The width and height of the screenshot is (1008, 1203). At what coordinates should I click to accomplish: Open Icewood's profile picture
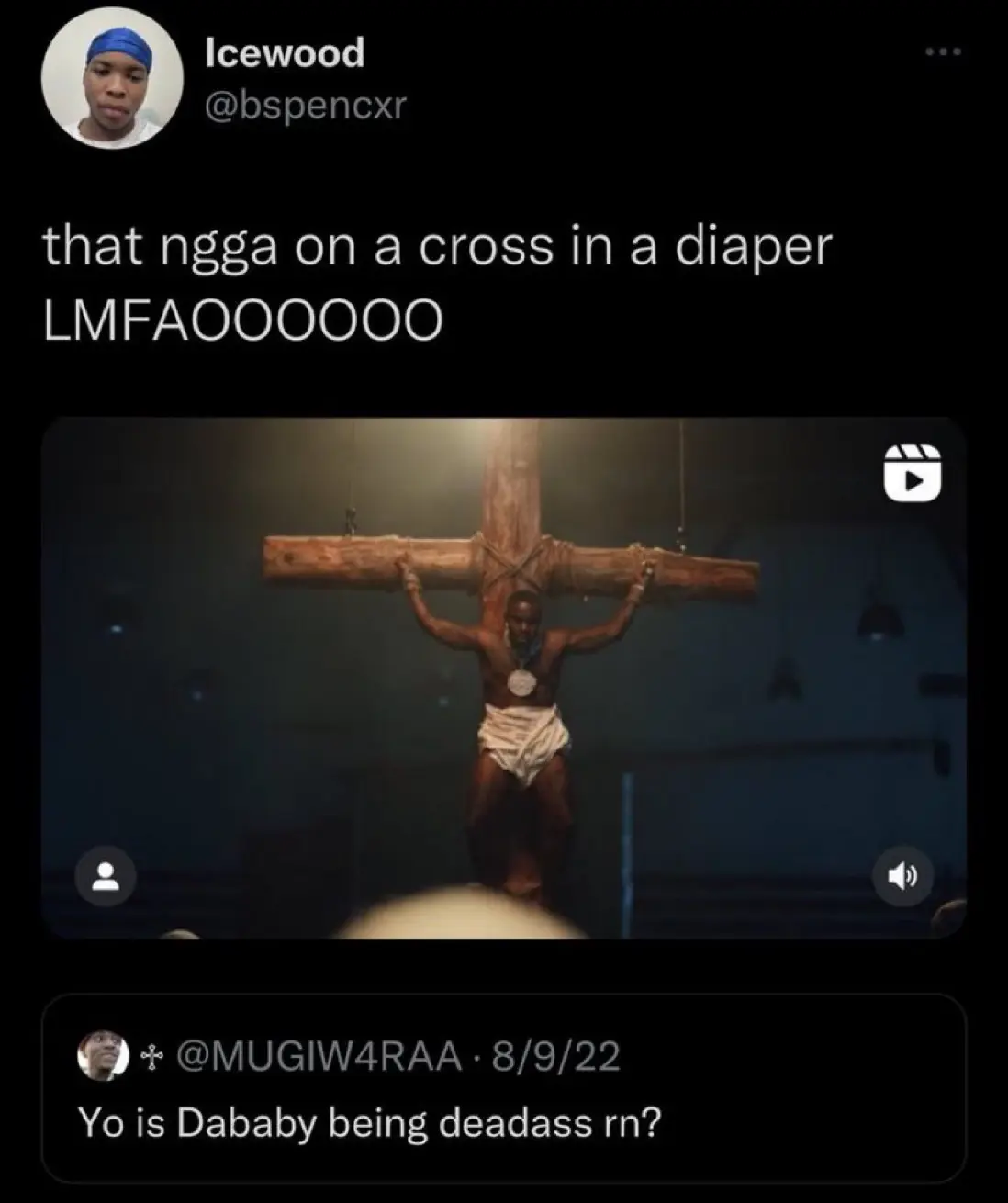click(113, 84)
